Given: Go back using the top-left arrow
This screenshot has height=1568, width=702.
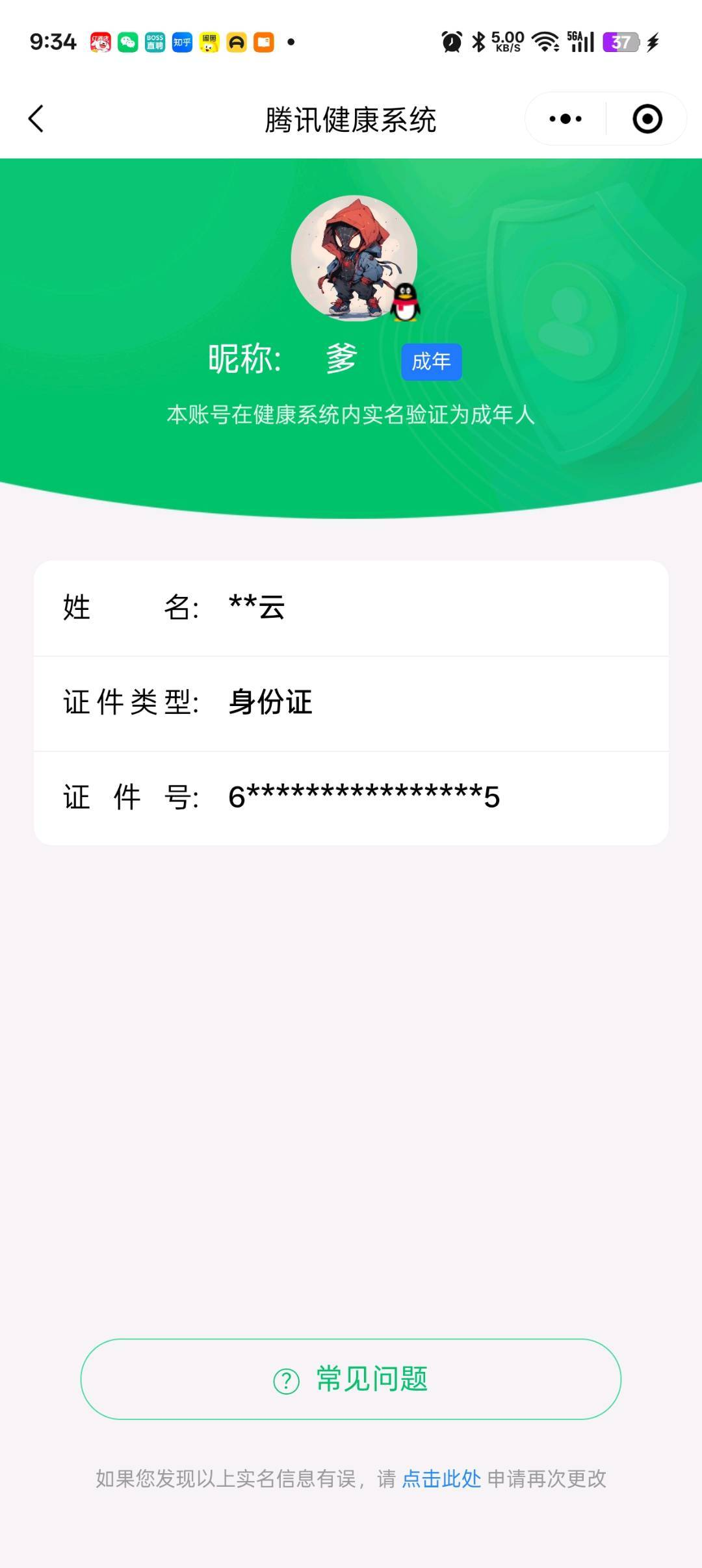Looking at the screenshot, I should coord(36,119).
